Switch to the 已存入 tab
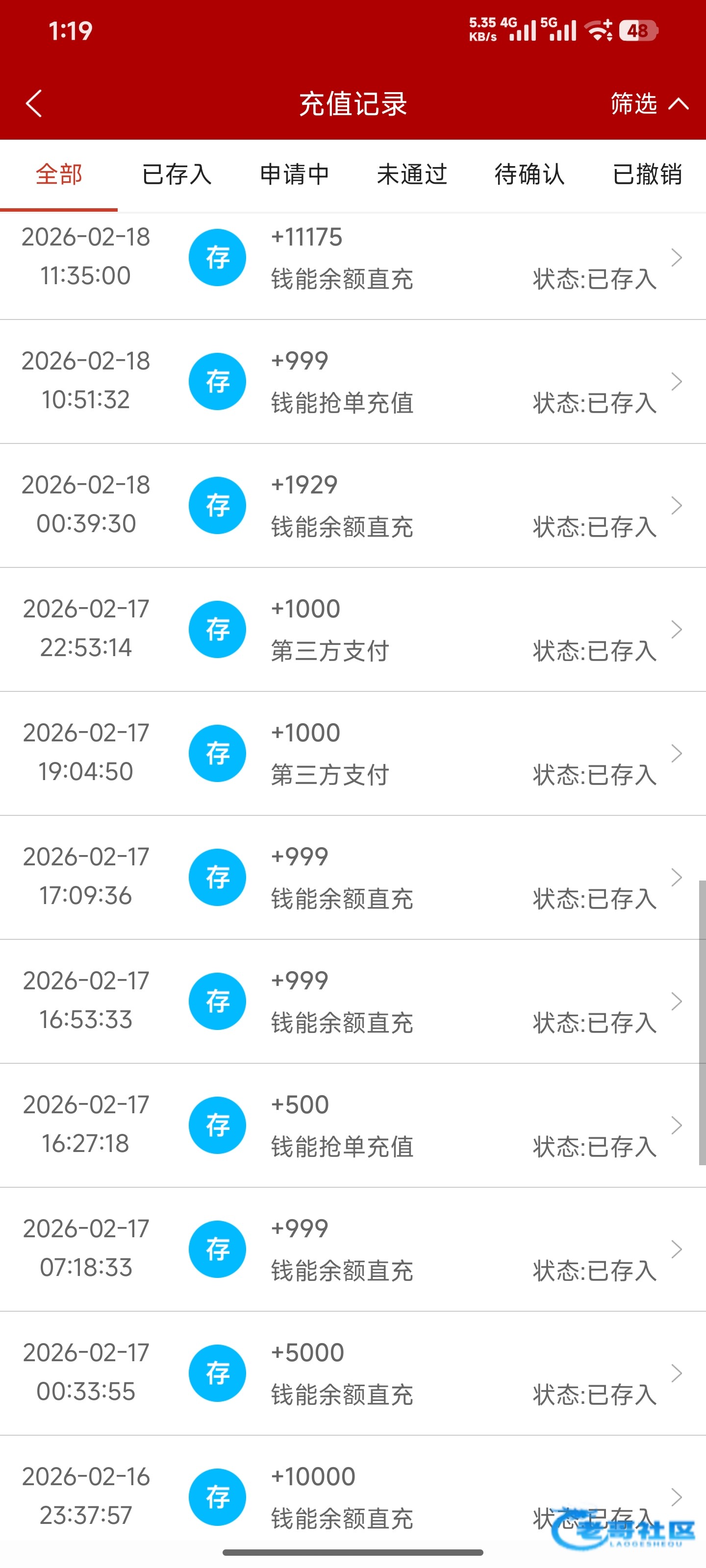 pos(176,175)
